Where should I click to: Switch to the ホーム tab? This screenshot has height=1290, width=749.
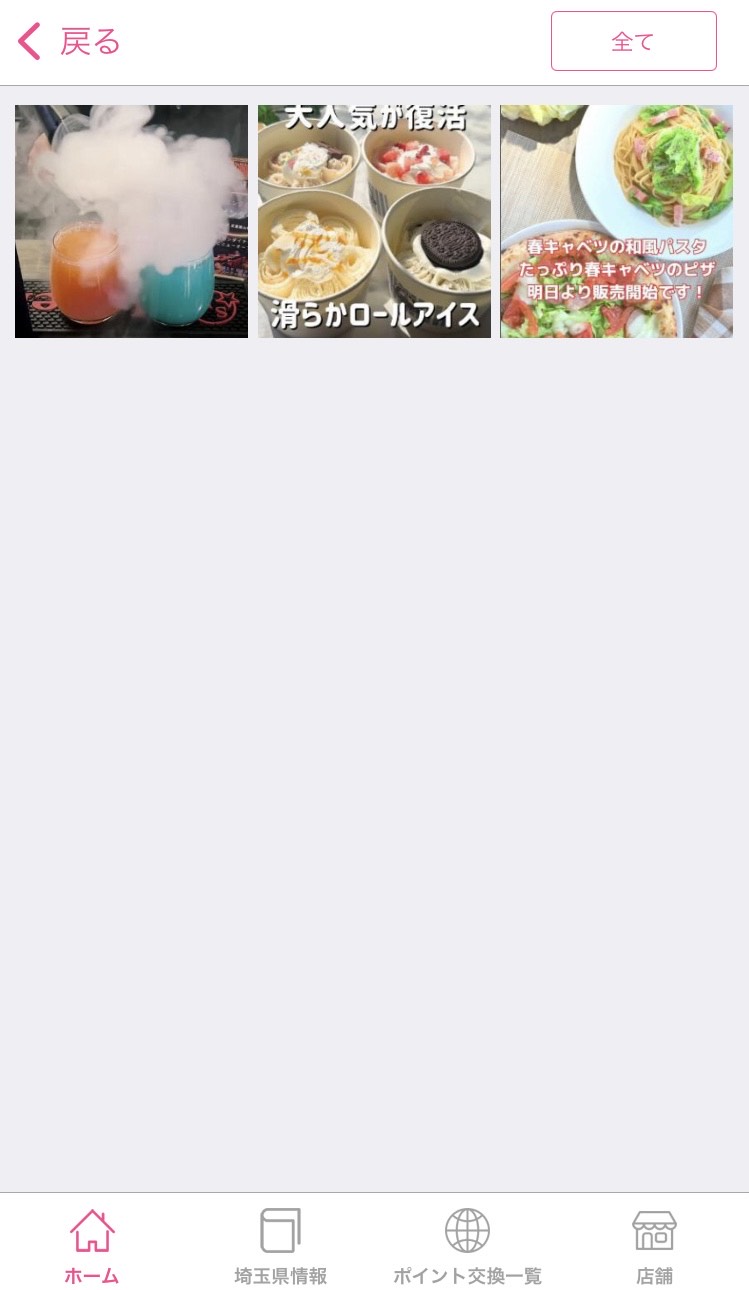pos(92,1245)
